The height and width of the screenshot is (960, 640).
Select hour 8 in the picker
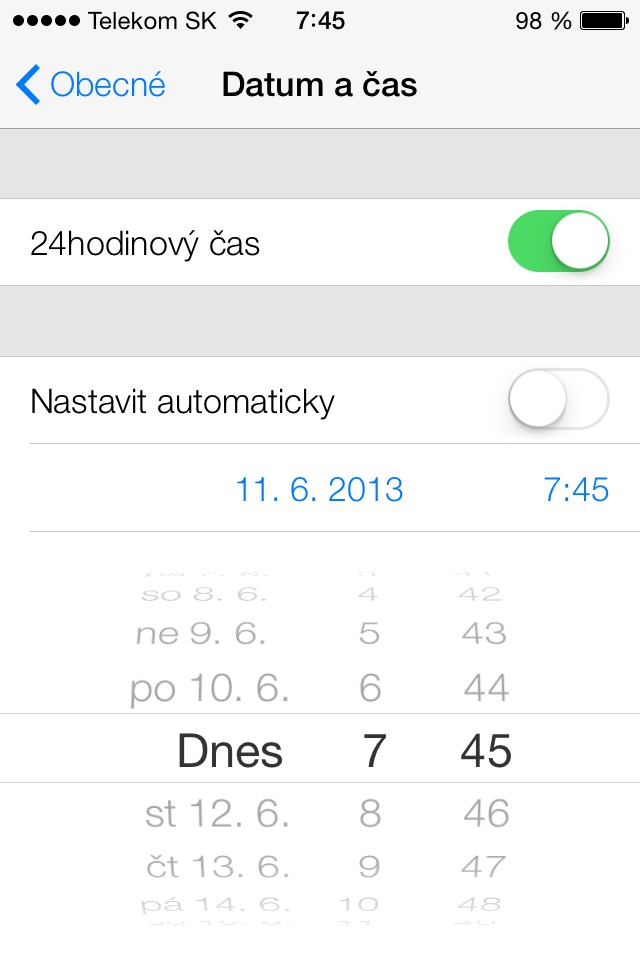tap(370, 814)
